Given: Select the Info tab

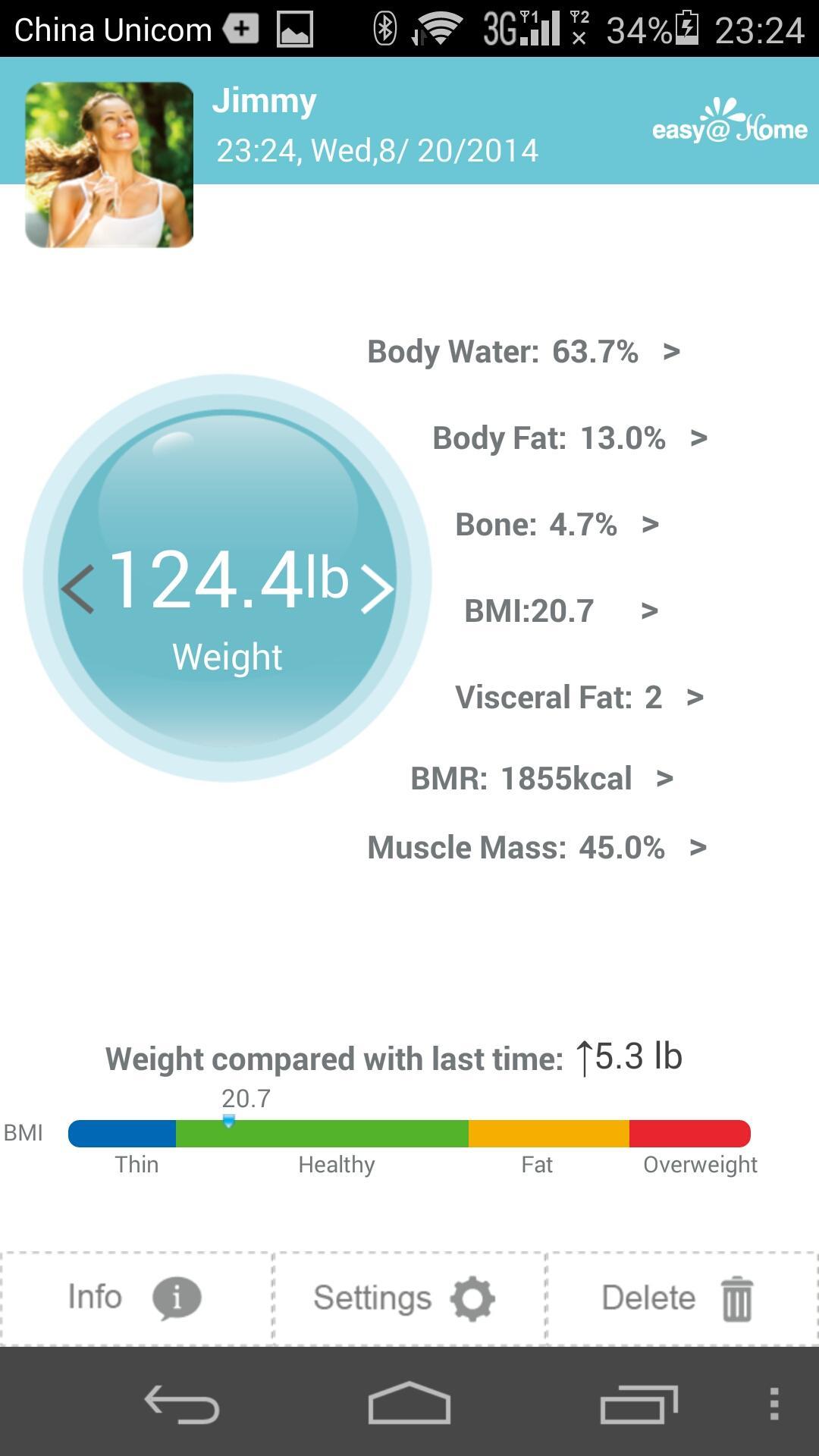Looking at the screenshot, I should pos(136,1297).
